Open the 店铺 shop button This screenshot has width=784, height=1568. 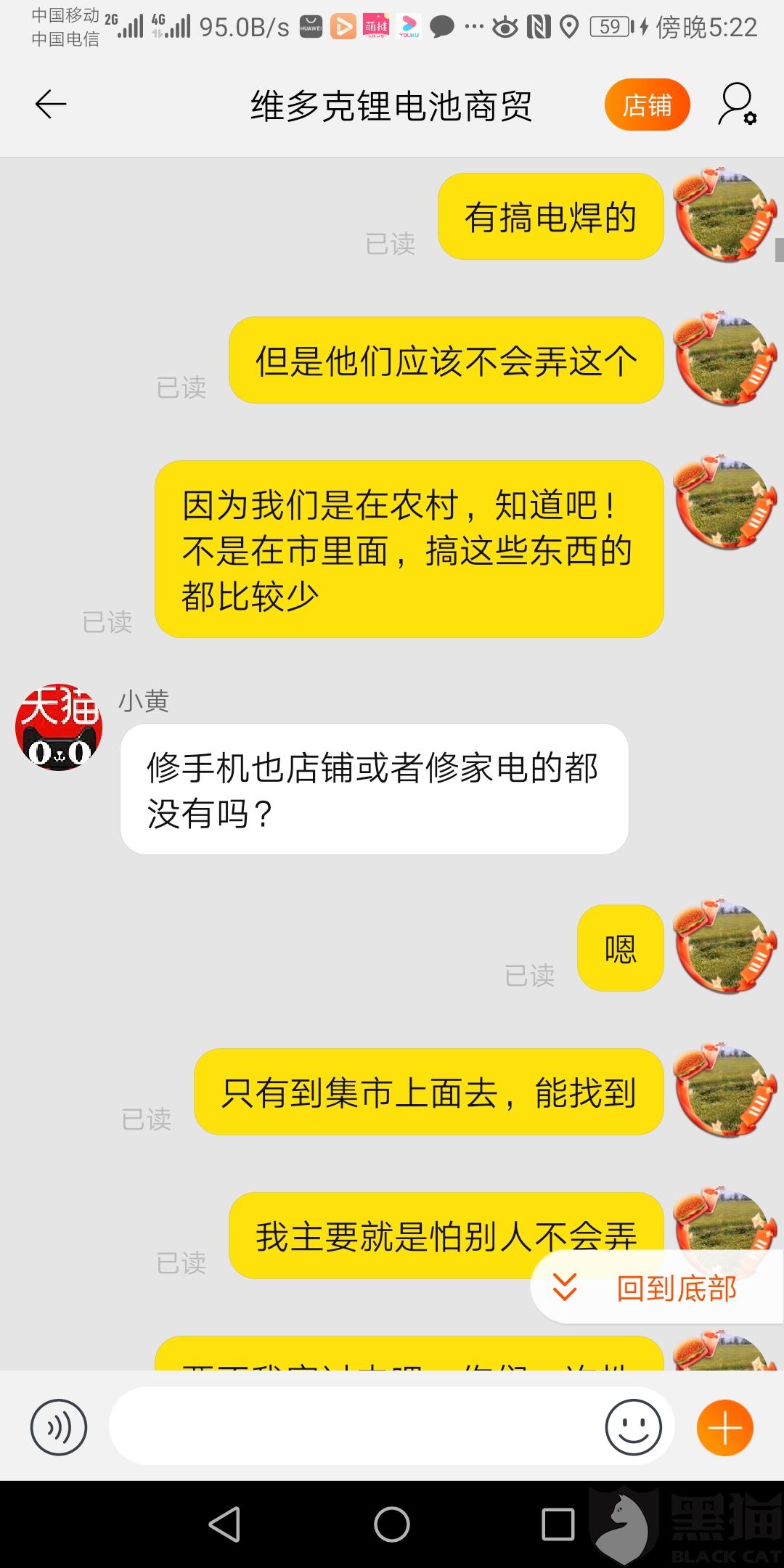[647, 105]
